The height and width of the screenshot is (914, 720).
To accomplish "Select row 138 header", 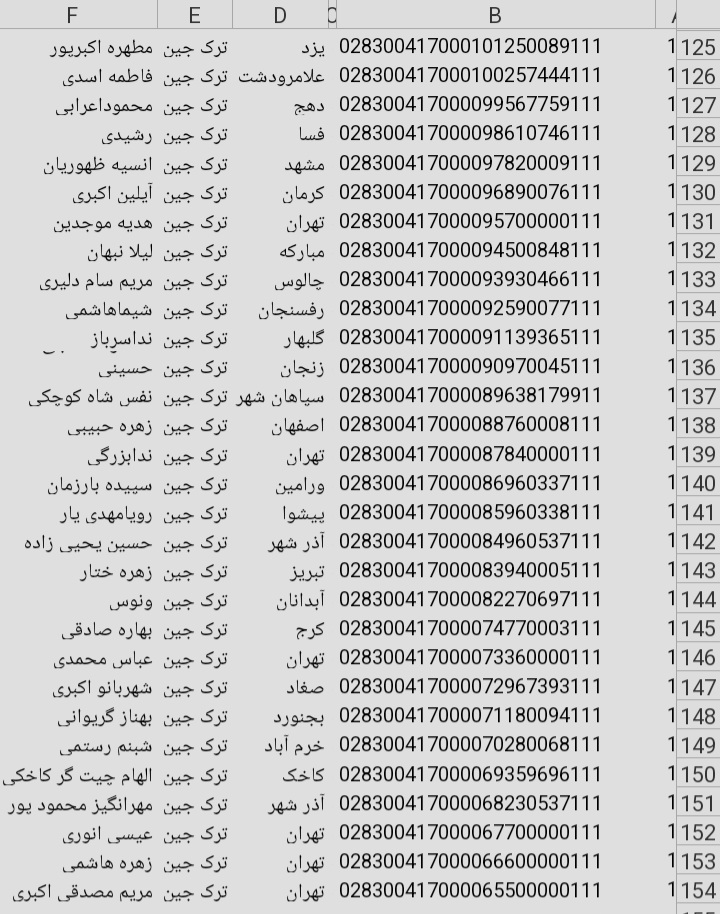I will (x=698, y=426).
